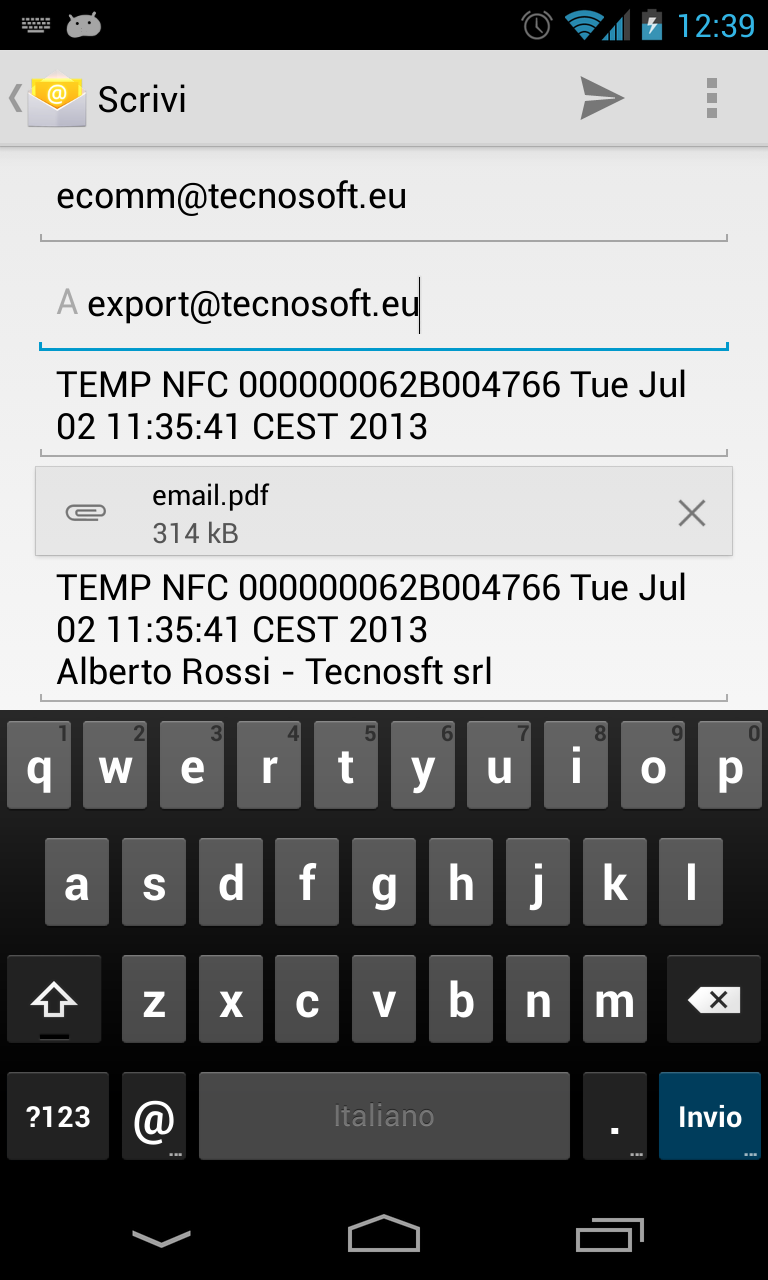The height and width of the screenshot is (1280, 768).
Task: Select the ecomm@tecnosoft.eu sender field
Action: tap(382, 197)
